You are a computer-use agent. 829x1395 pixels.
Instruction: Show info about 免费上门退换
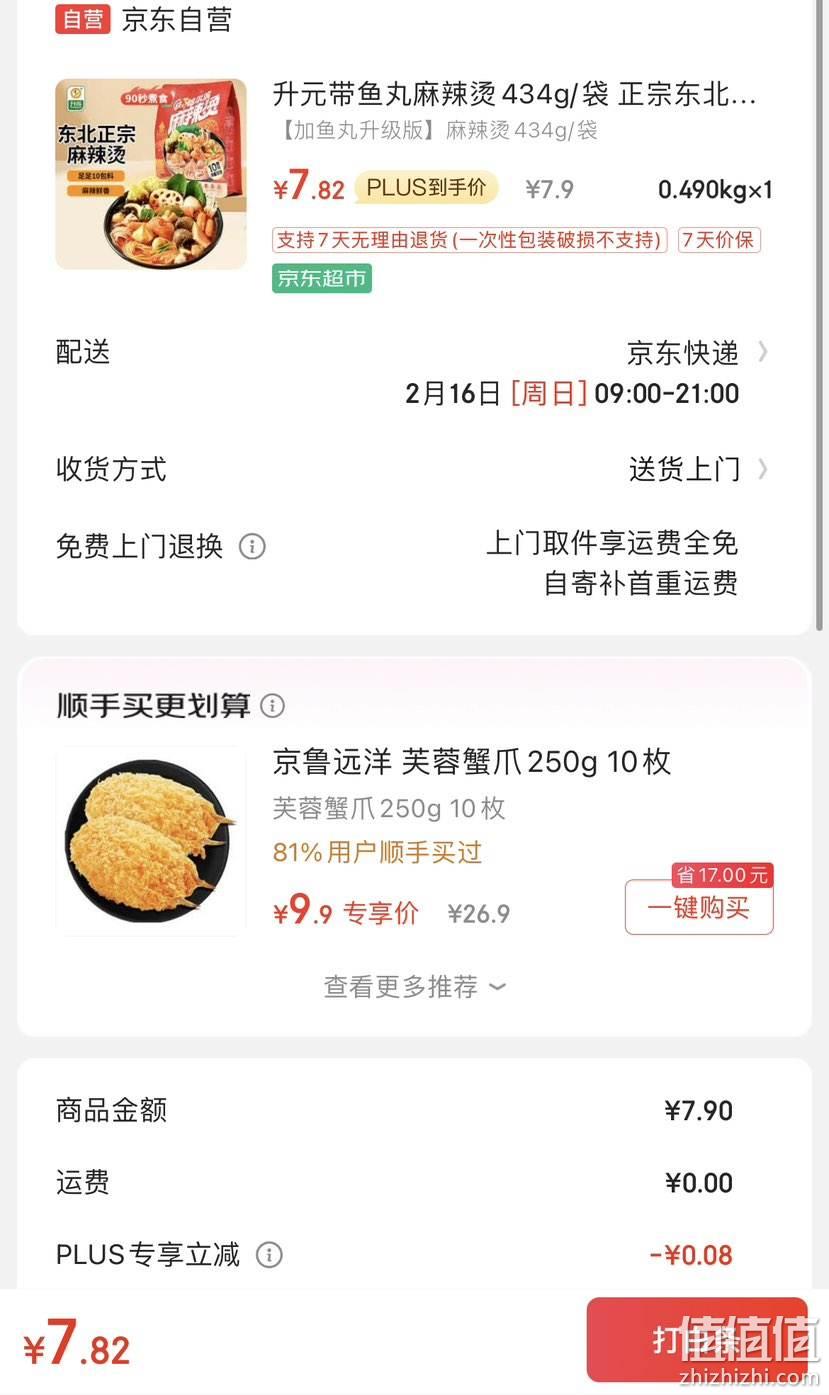click(252, 547)
